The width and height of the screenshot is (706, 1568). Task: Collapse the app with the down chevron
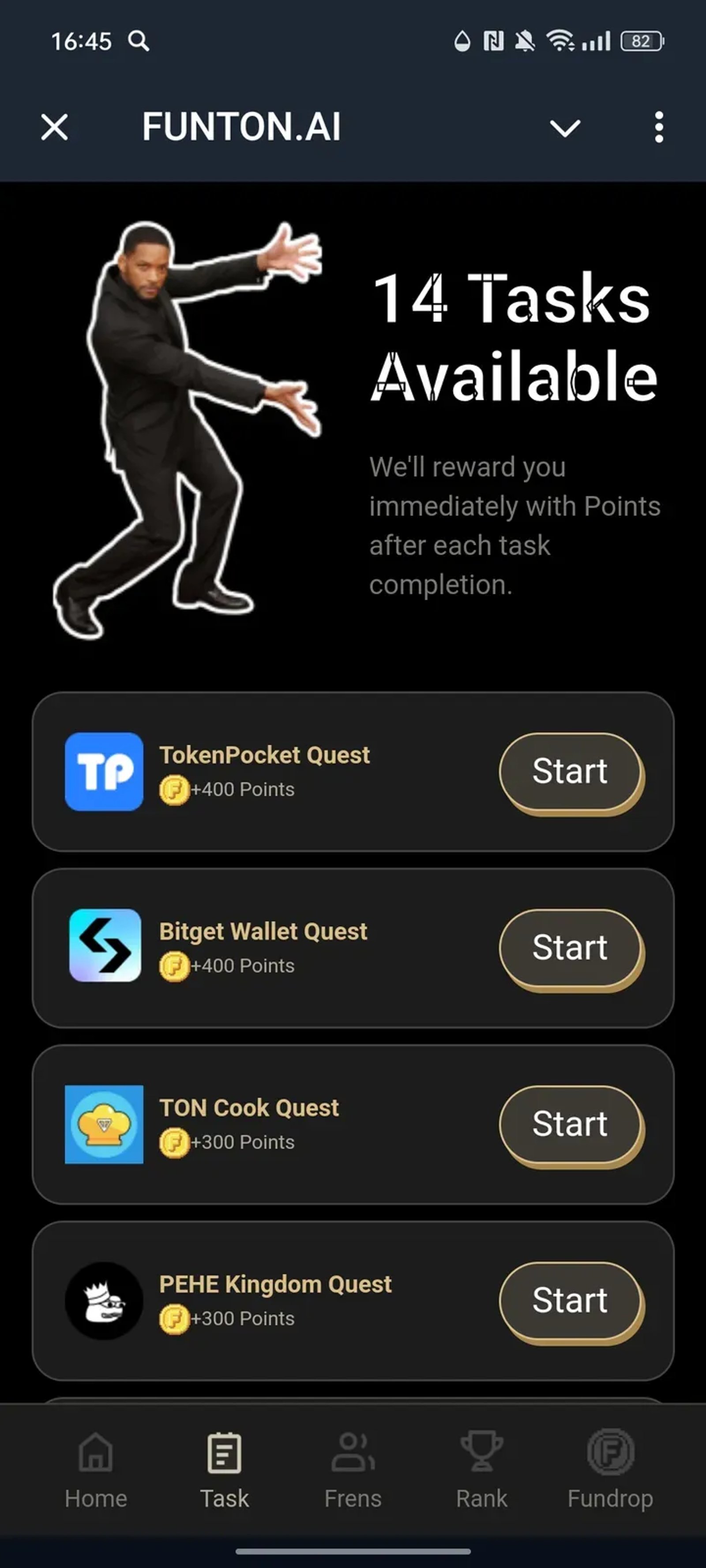(565, 128)
